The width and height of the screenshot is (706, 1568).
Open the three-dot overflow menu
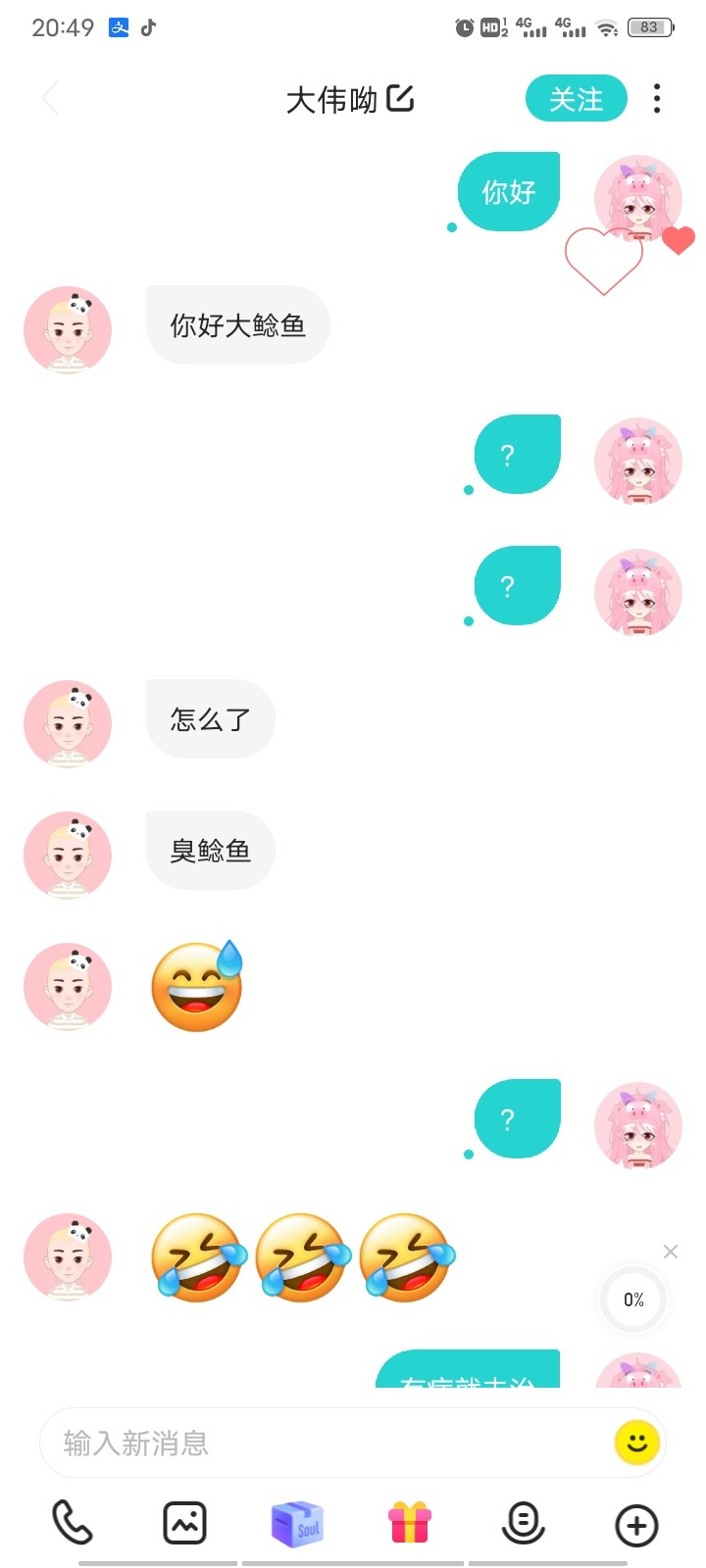coord(657,98)
